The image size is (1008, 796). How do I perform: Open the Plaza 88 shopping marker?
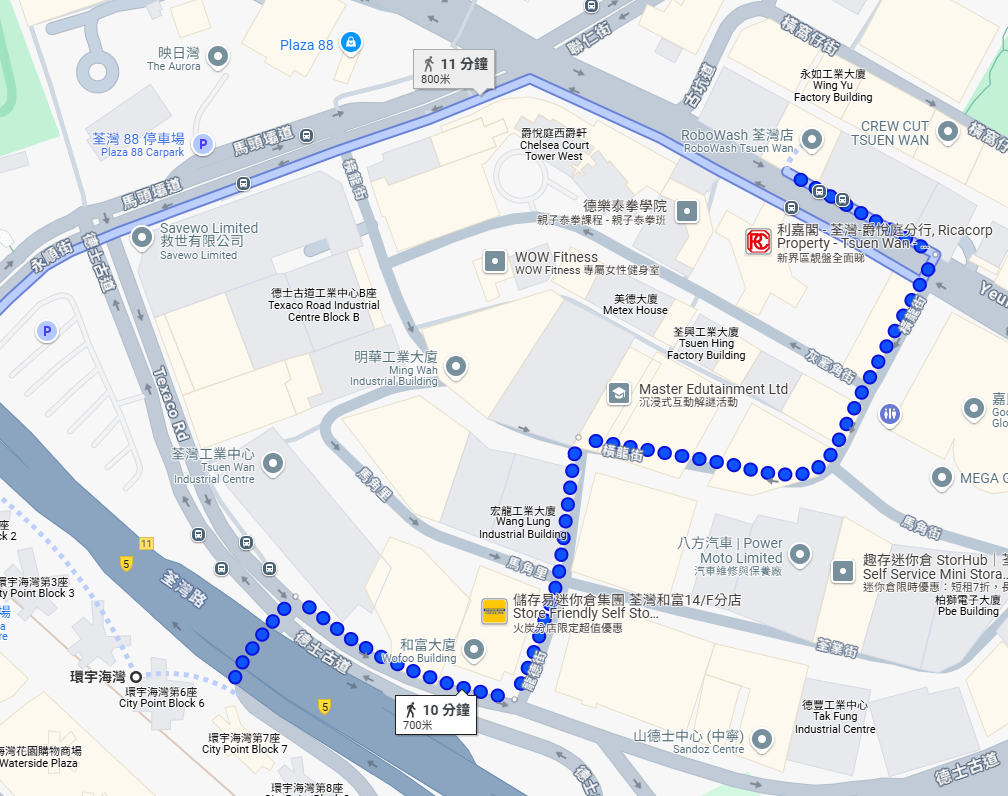[350, 43]
